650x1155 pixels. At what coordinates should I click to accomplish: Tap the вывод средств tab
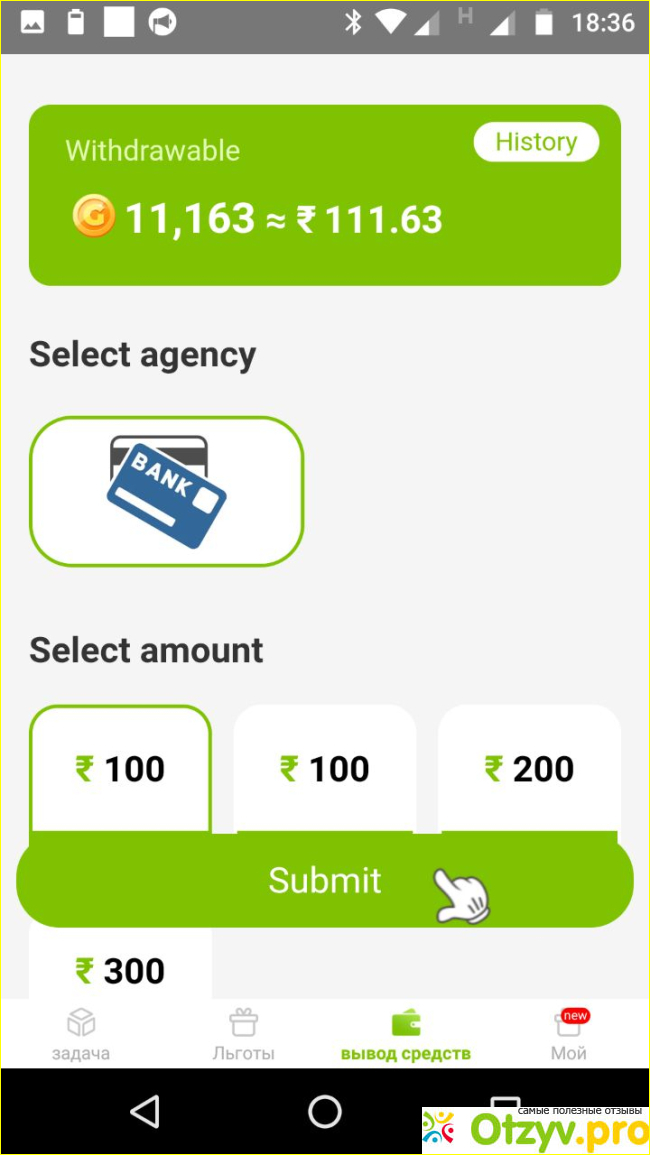click(406, 1034)
